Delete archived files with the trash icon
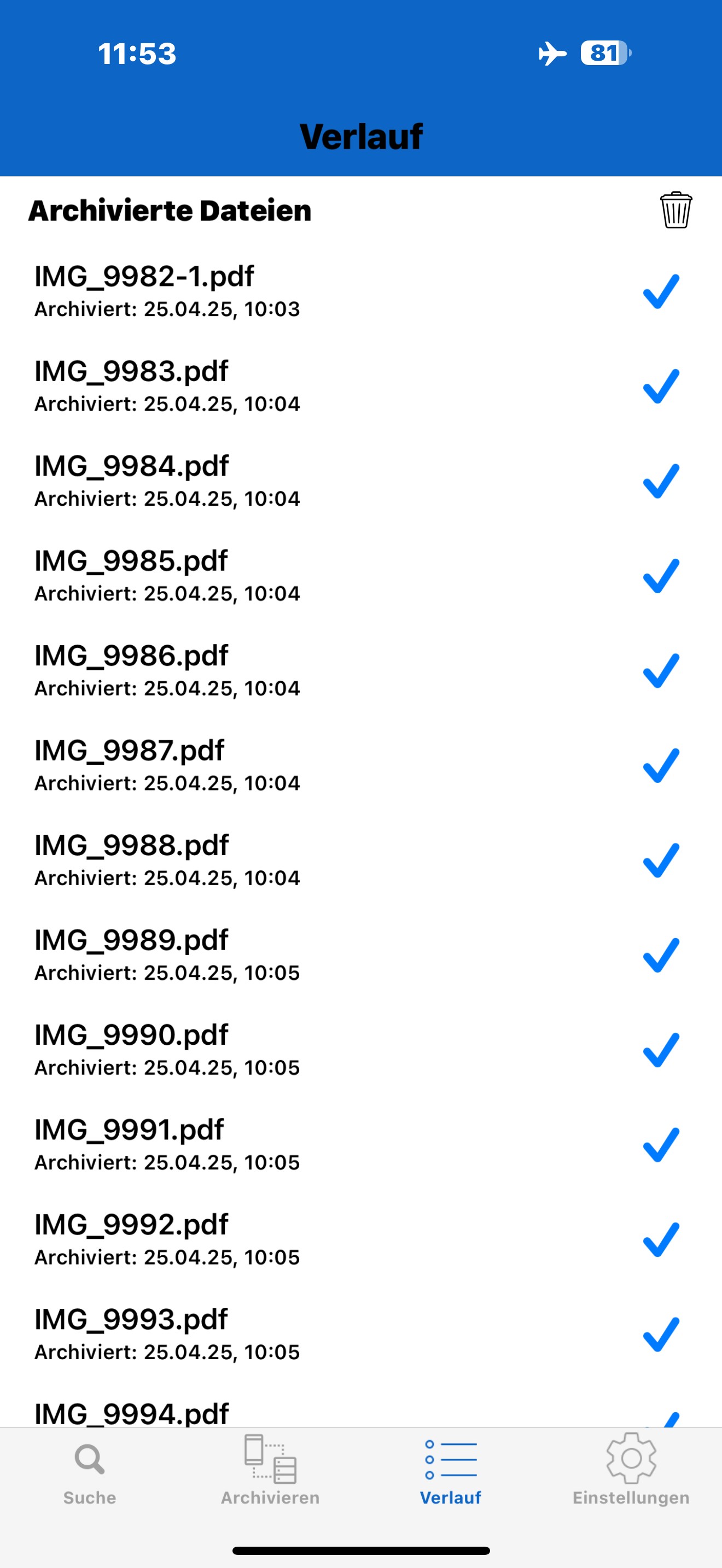The image size is (722, 1568). coord(675,210)
